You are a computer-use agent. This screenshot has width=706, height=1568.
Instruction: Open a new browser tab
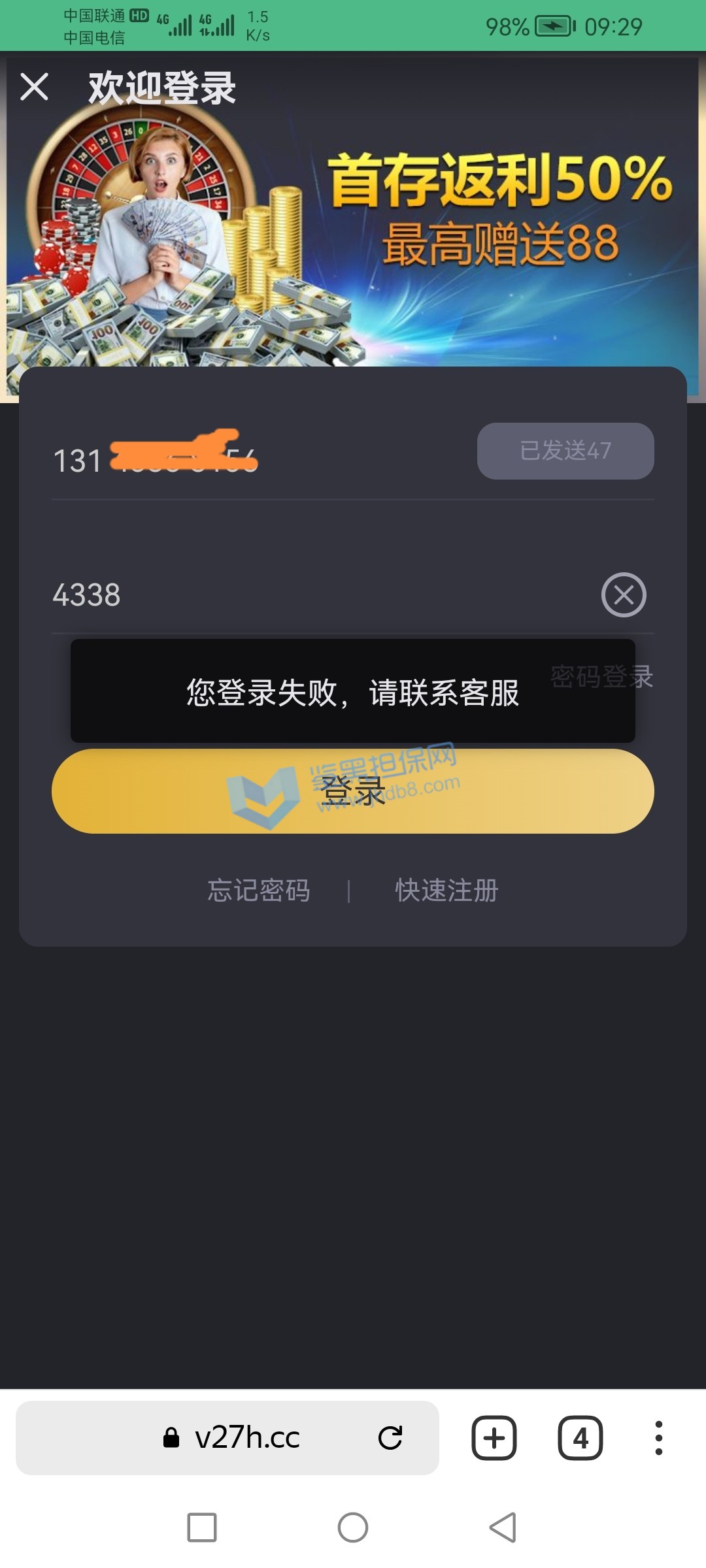point(494,1438)
